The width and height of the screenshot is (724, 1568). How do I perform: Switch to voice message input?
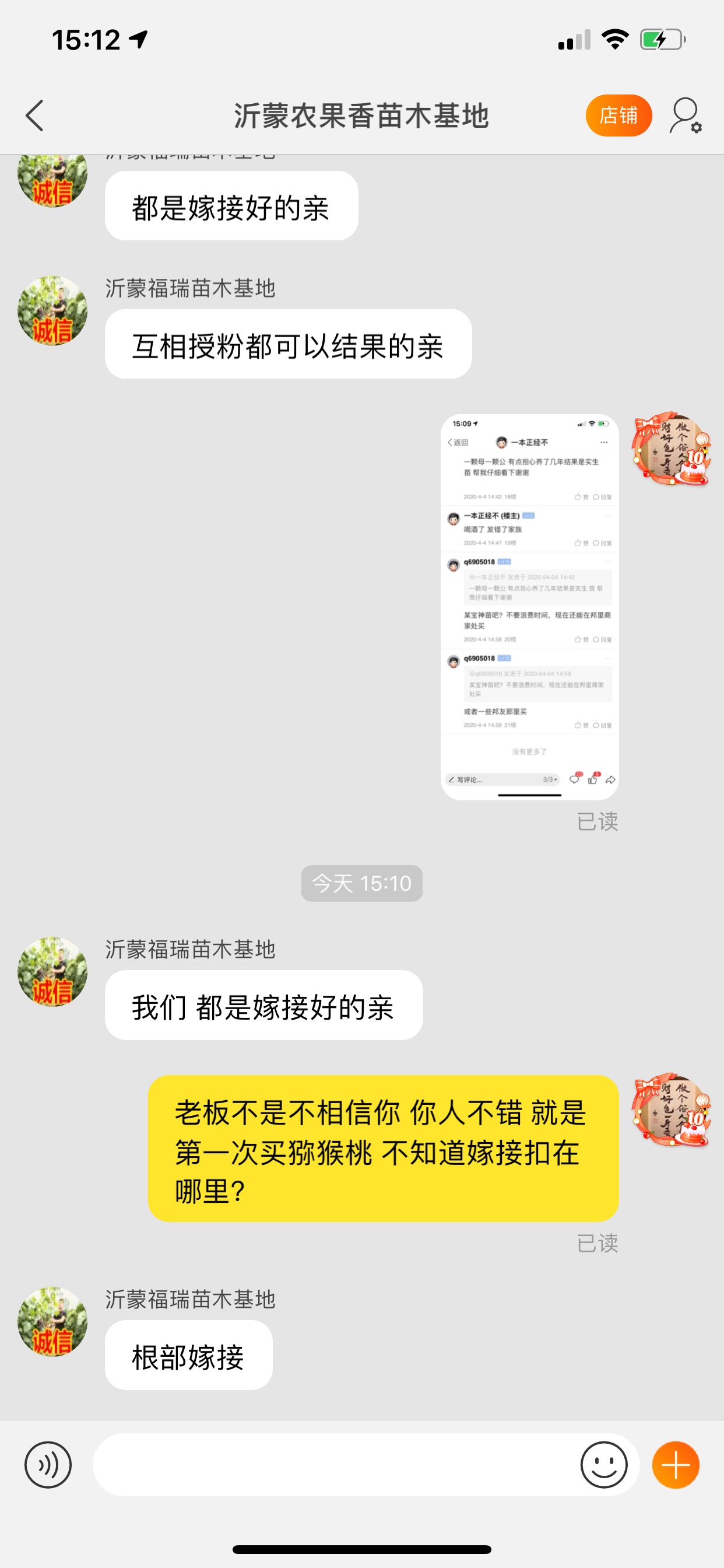click(x=48, y=1465)
